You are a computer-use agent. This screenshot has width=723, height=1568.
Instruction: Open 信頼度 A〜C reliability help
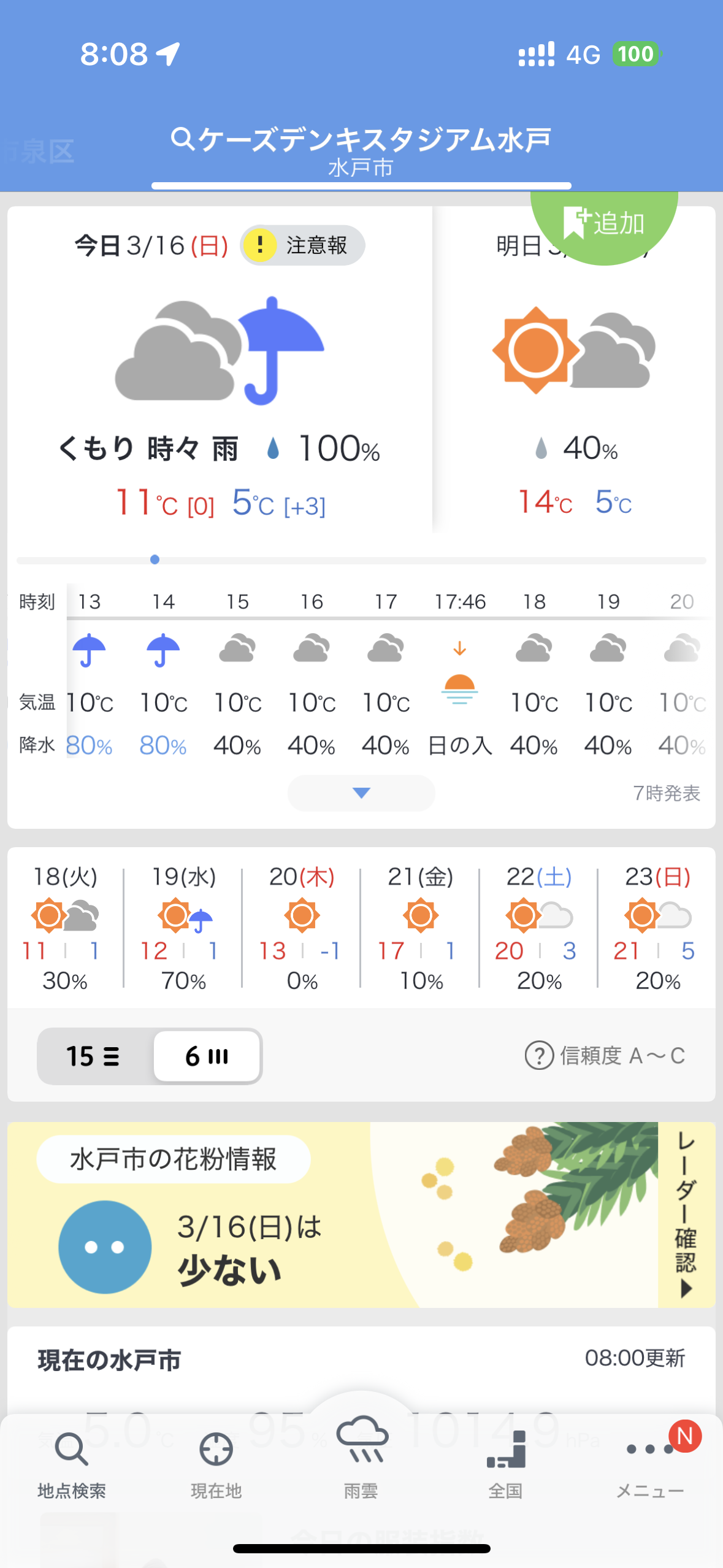pos(605,1056)
